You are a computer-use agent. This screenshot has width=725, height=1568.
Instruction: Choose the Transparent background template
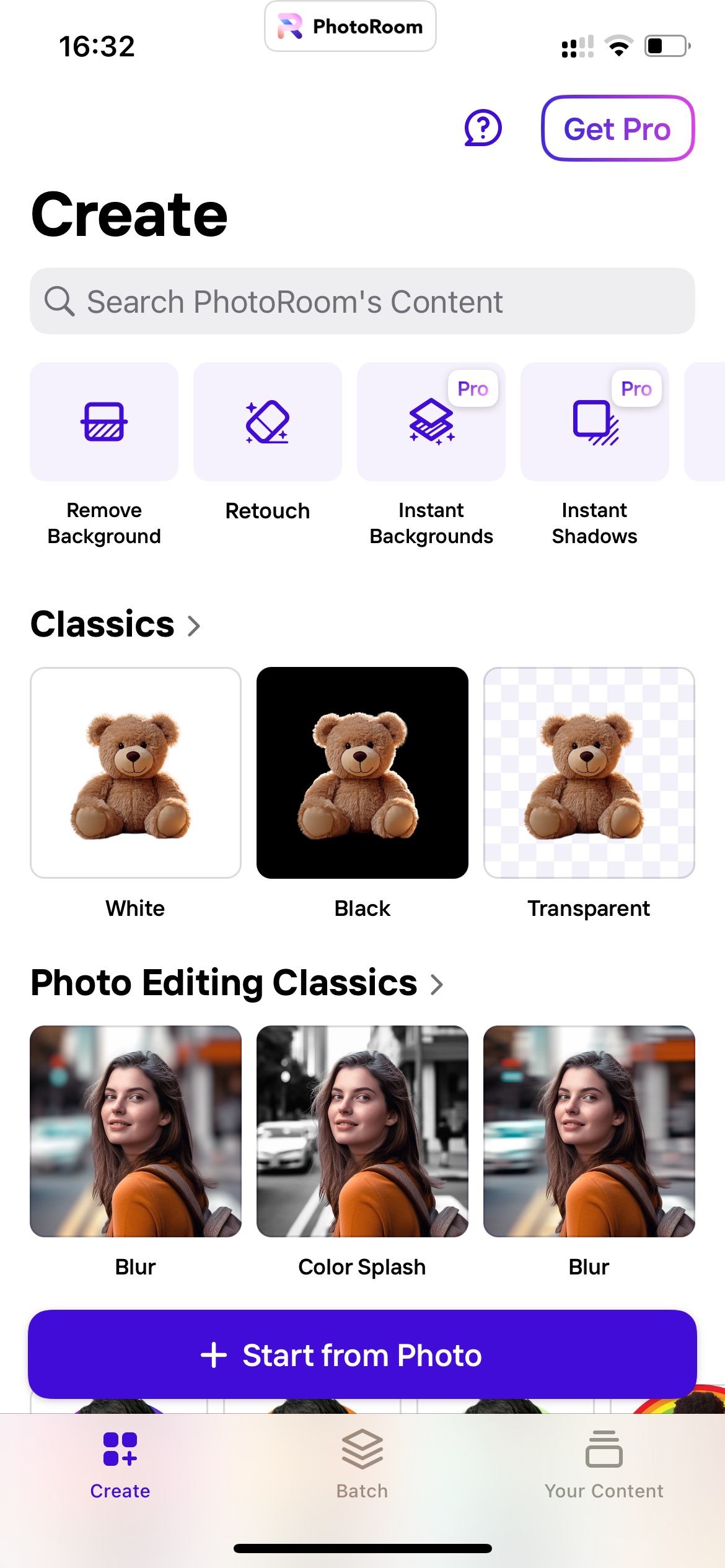(589, 773)
